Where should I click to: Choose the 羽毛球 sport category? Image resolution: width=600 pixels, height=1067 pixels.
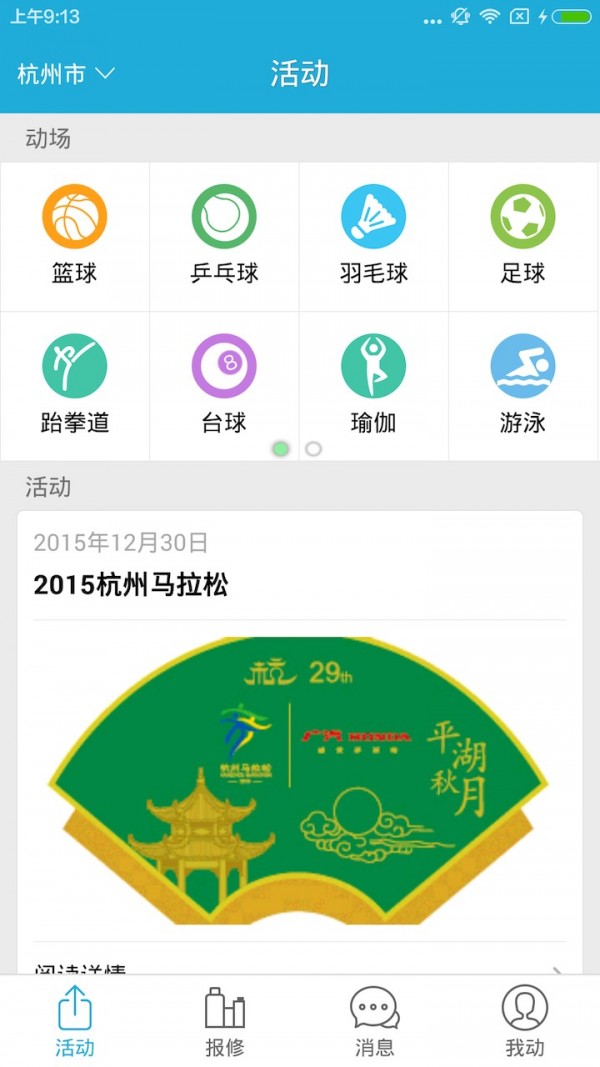point(373,237)
